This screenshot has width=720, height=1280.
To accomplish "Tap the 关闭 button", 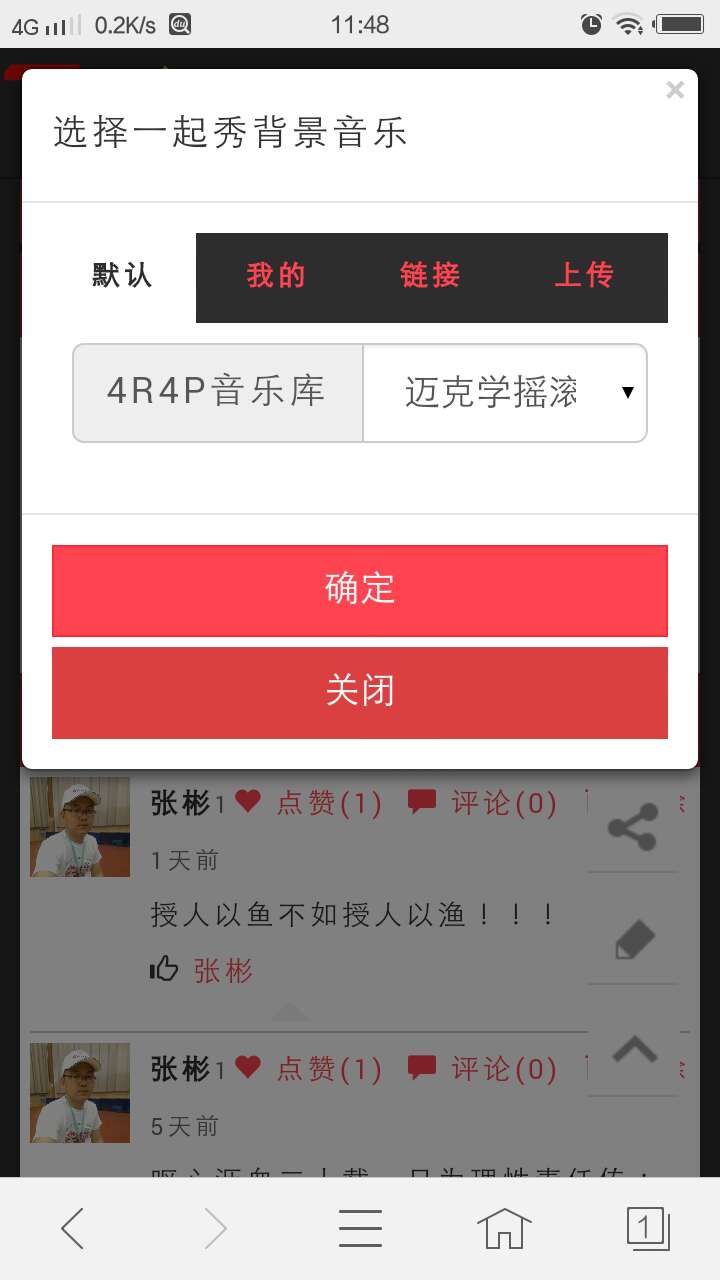I will click(x=360, y=692).
